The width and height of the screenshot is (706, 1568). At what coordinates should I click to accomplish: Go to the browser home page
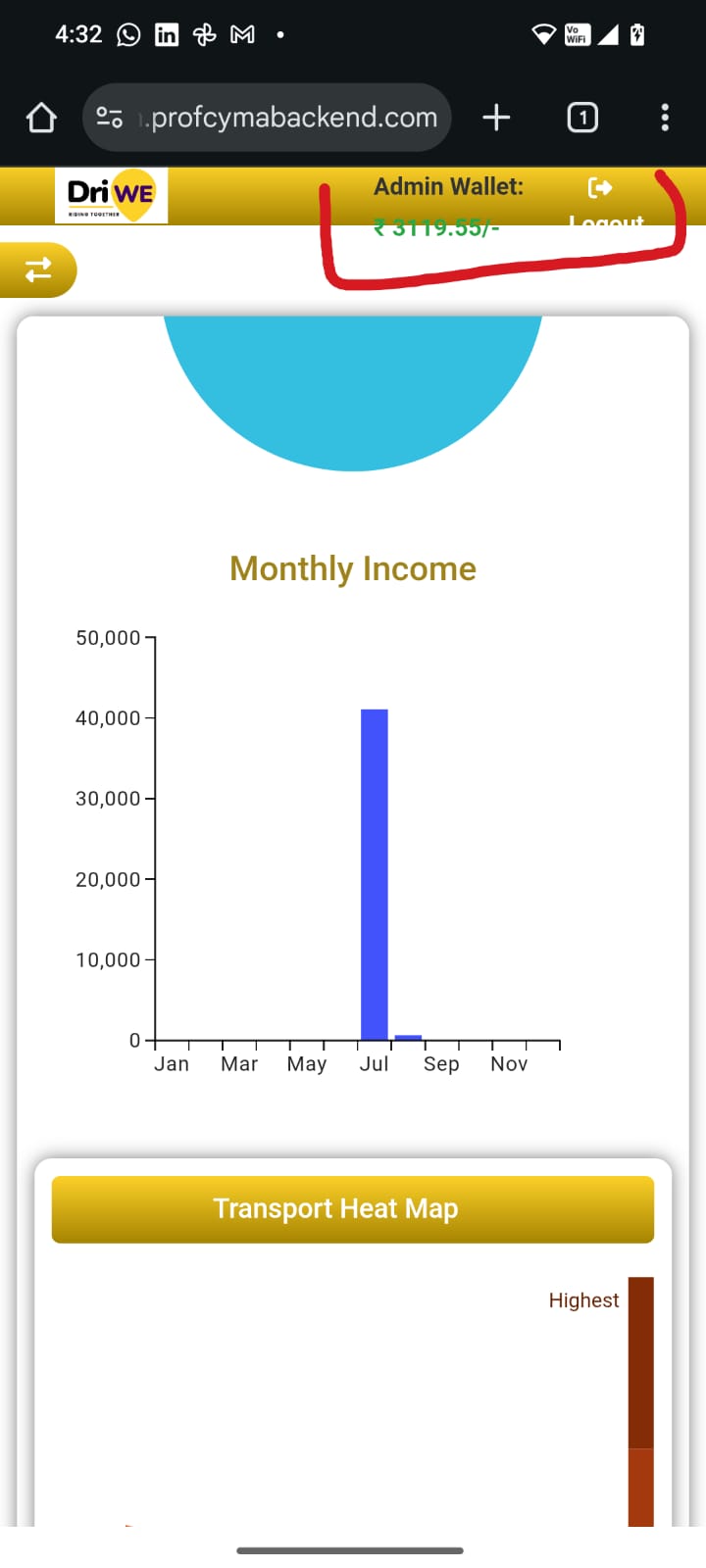click(41, 119)
